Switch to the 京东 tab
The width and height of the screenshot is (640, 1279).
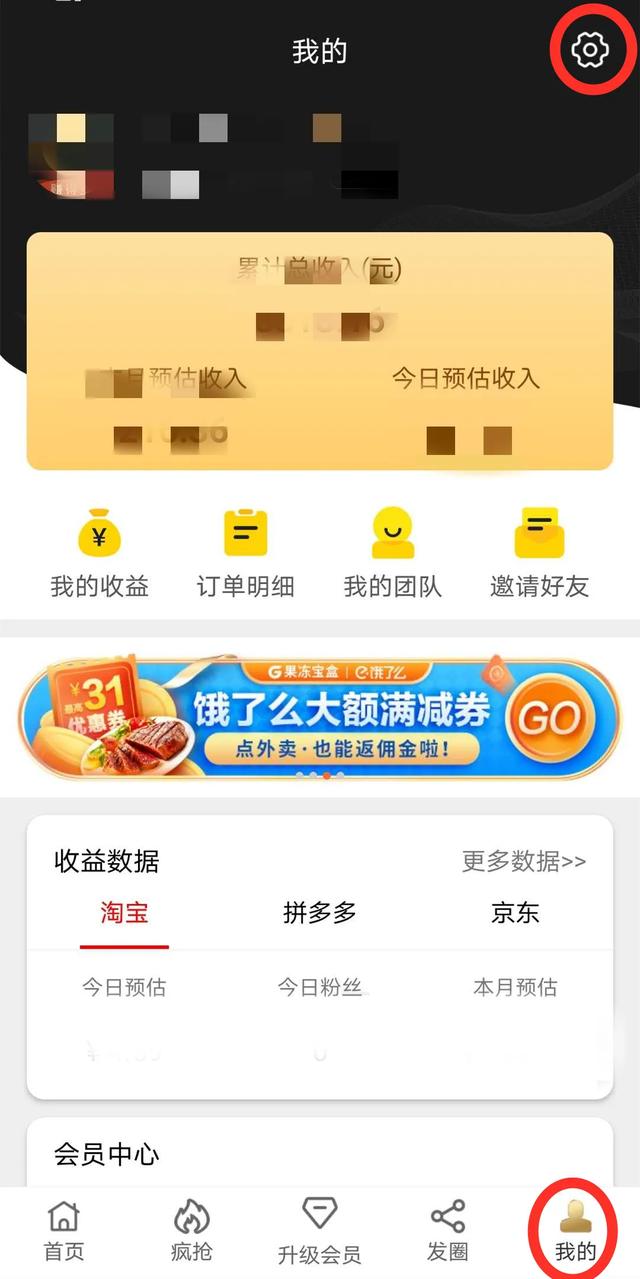coord(515,913)
